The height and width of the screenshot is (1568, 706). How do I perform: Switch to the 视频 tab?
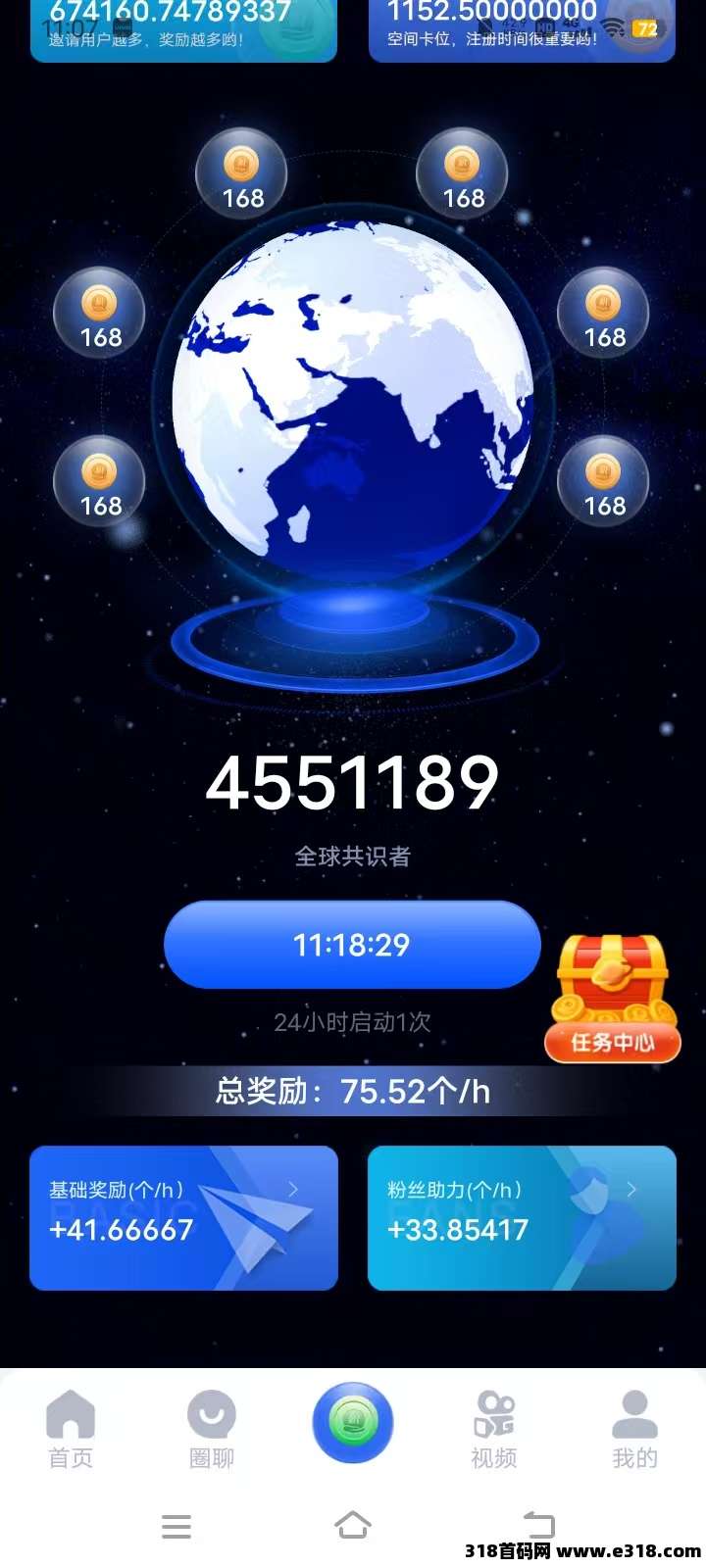(x=494, y=1429)
